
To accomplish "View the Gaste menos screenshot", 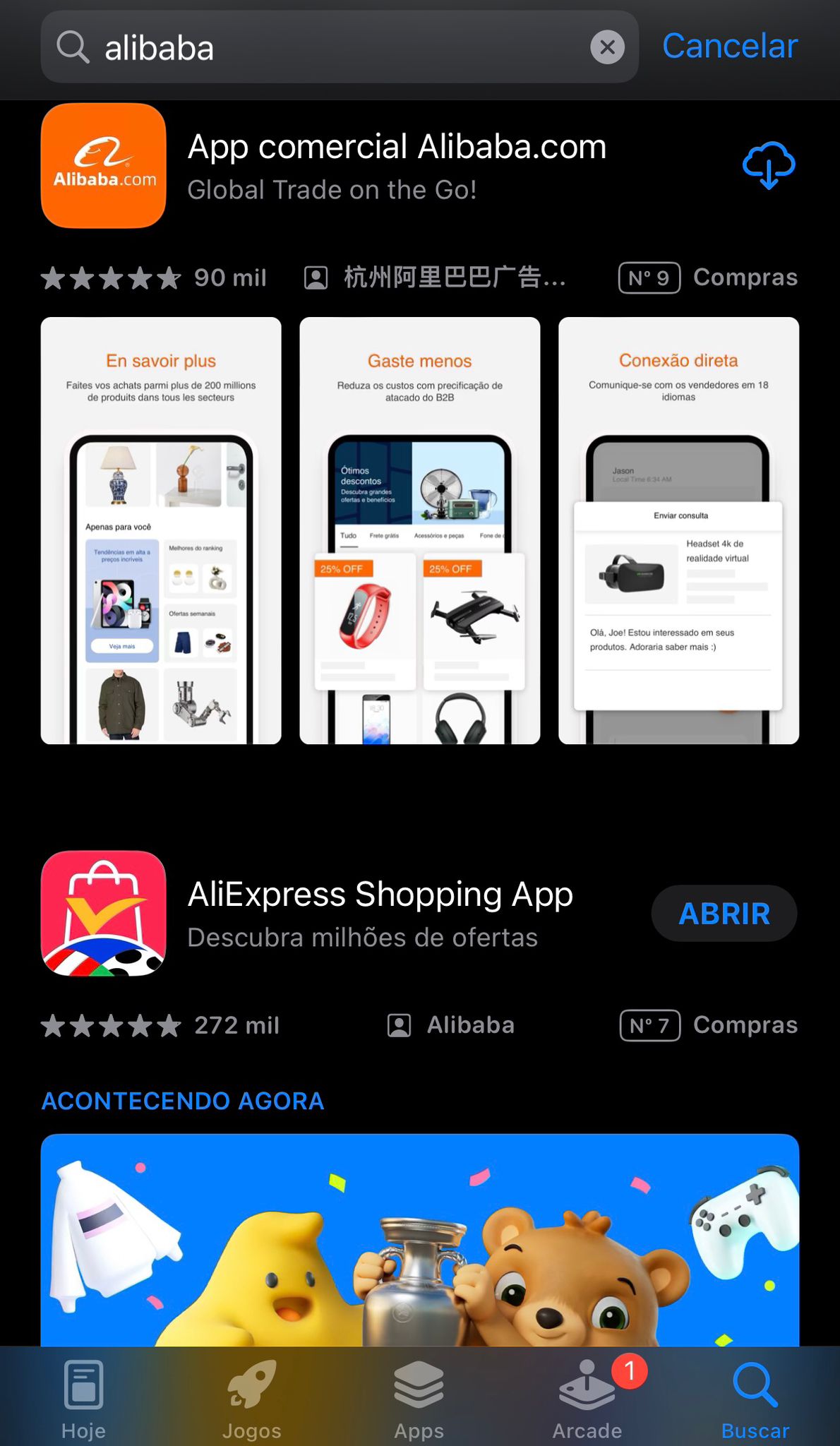I will click(419, 530).
